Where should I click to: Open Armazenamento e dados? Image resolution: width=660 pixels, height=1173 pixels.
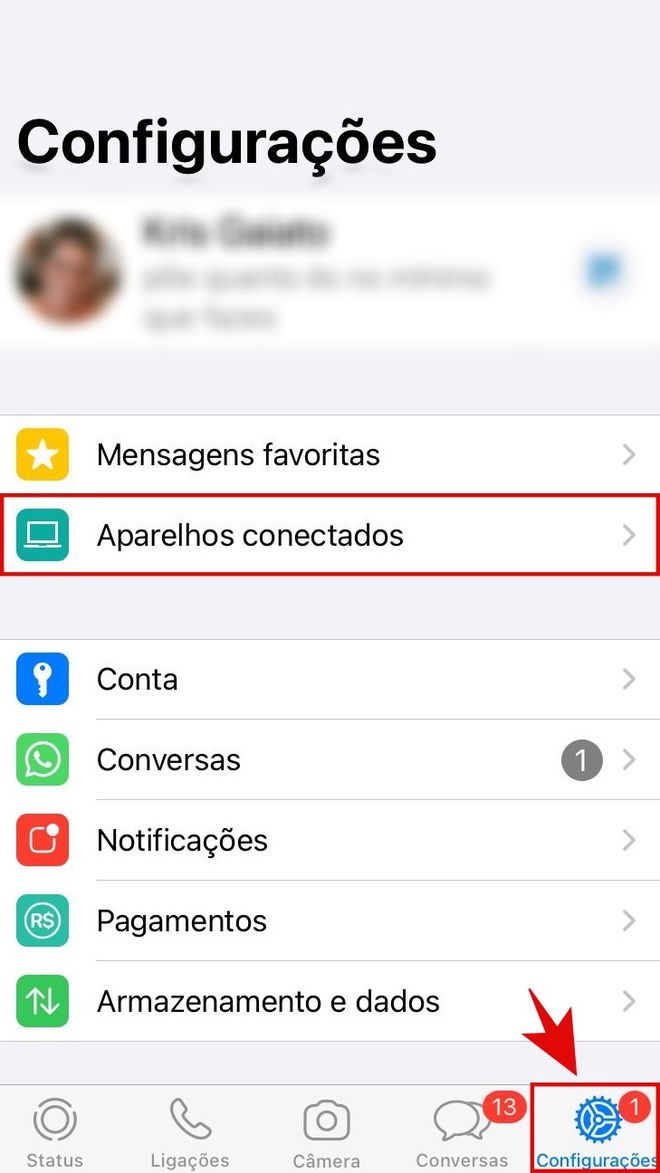(x=330, y=1001)
